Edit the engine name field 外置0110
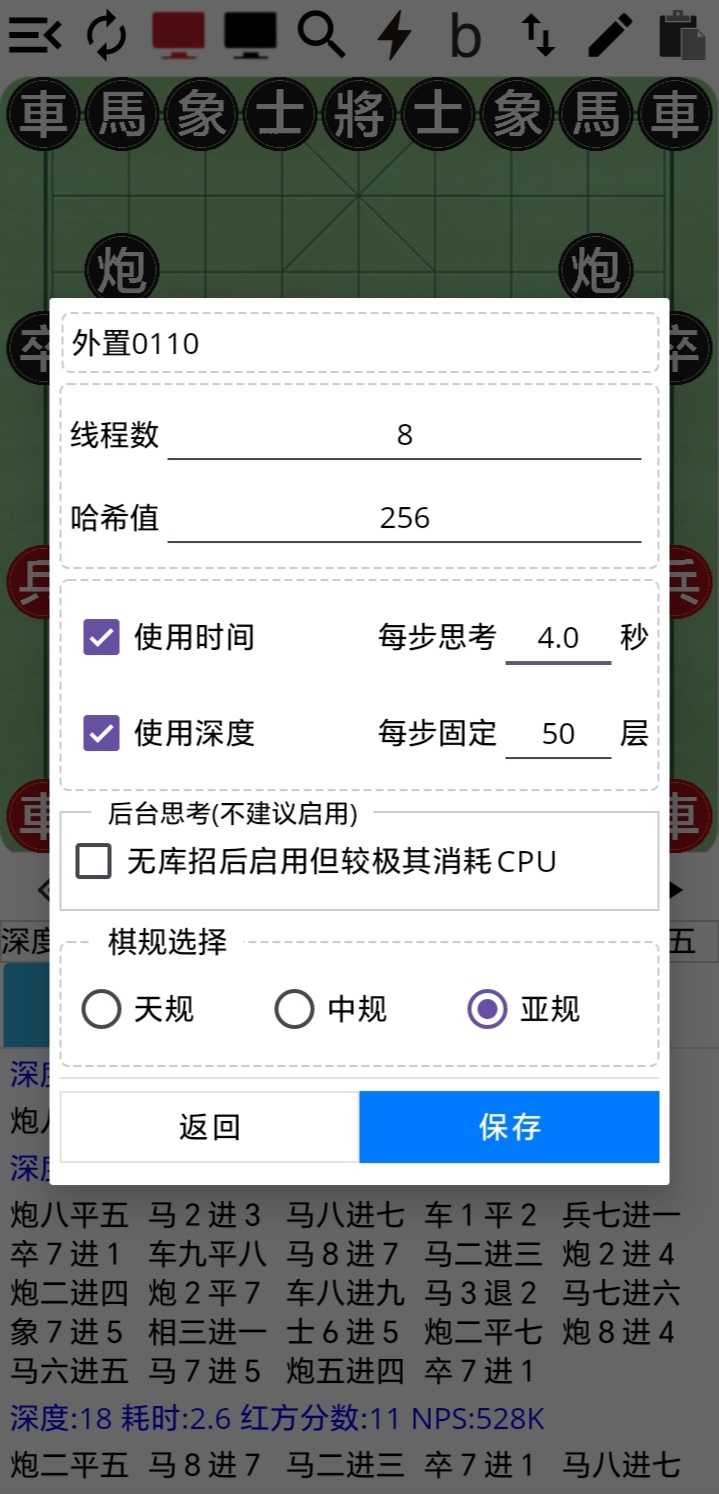Viewport: 719px width, 1494px height. [x=360, y=343]
